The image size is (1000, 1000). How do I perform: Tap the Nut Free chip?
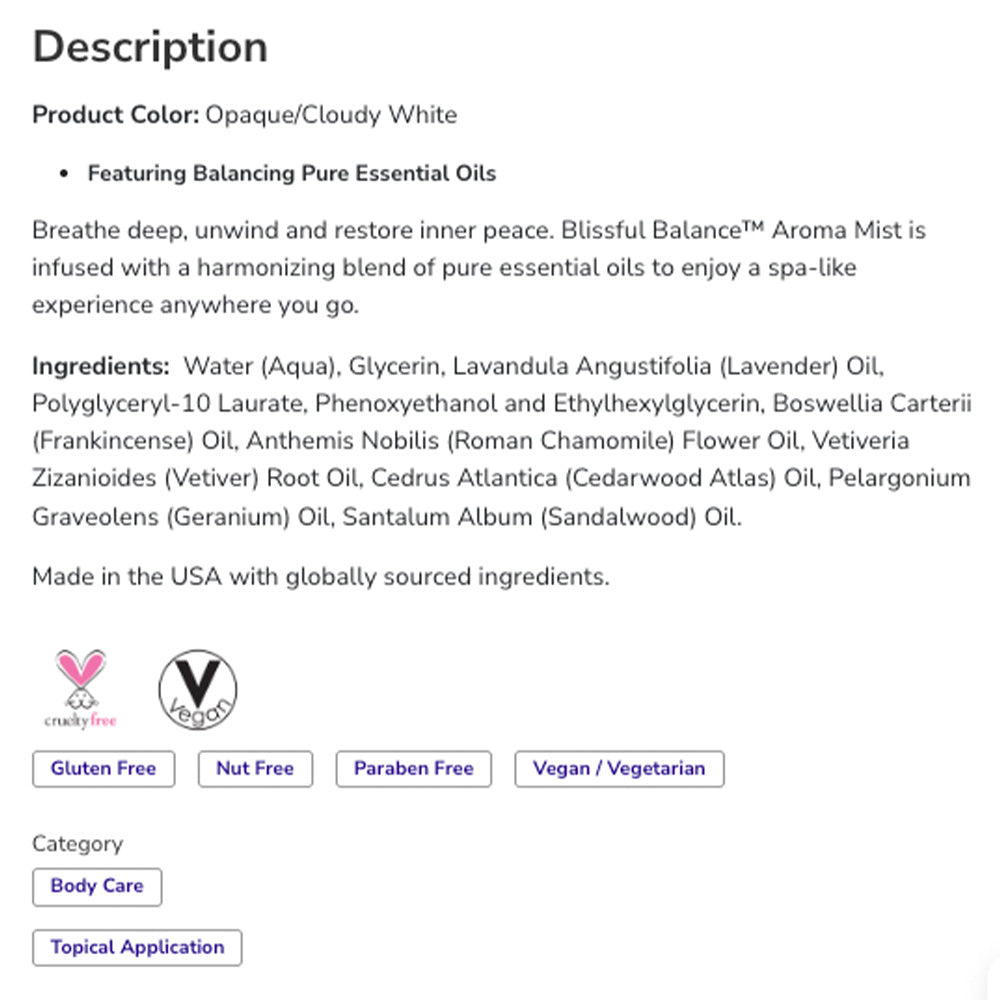255,769
